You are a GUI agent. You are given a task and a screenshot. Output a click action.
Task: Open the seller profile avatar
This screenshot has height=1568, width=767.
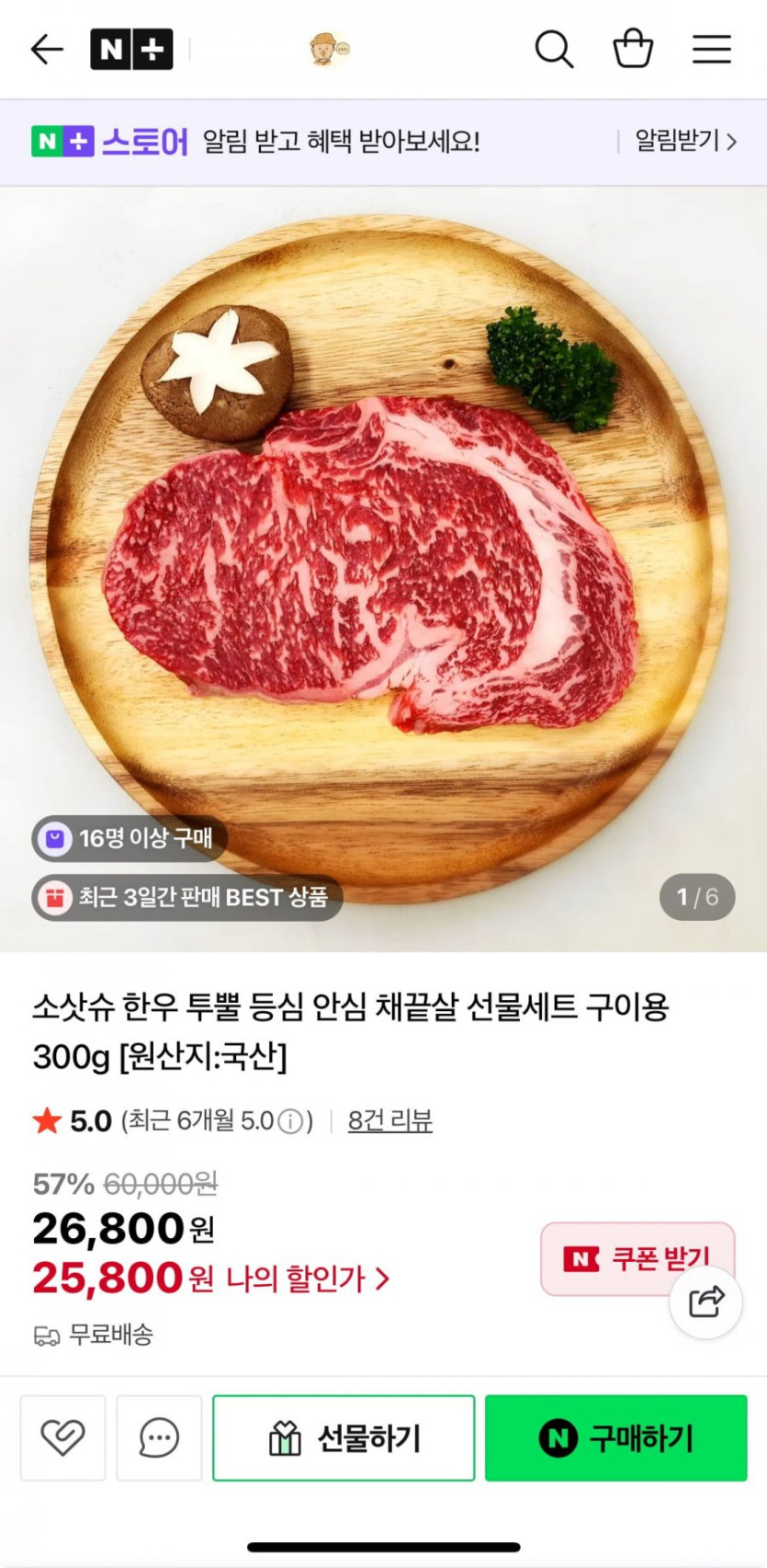click(x=329, y=49)
